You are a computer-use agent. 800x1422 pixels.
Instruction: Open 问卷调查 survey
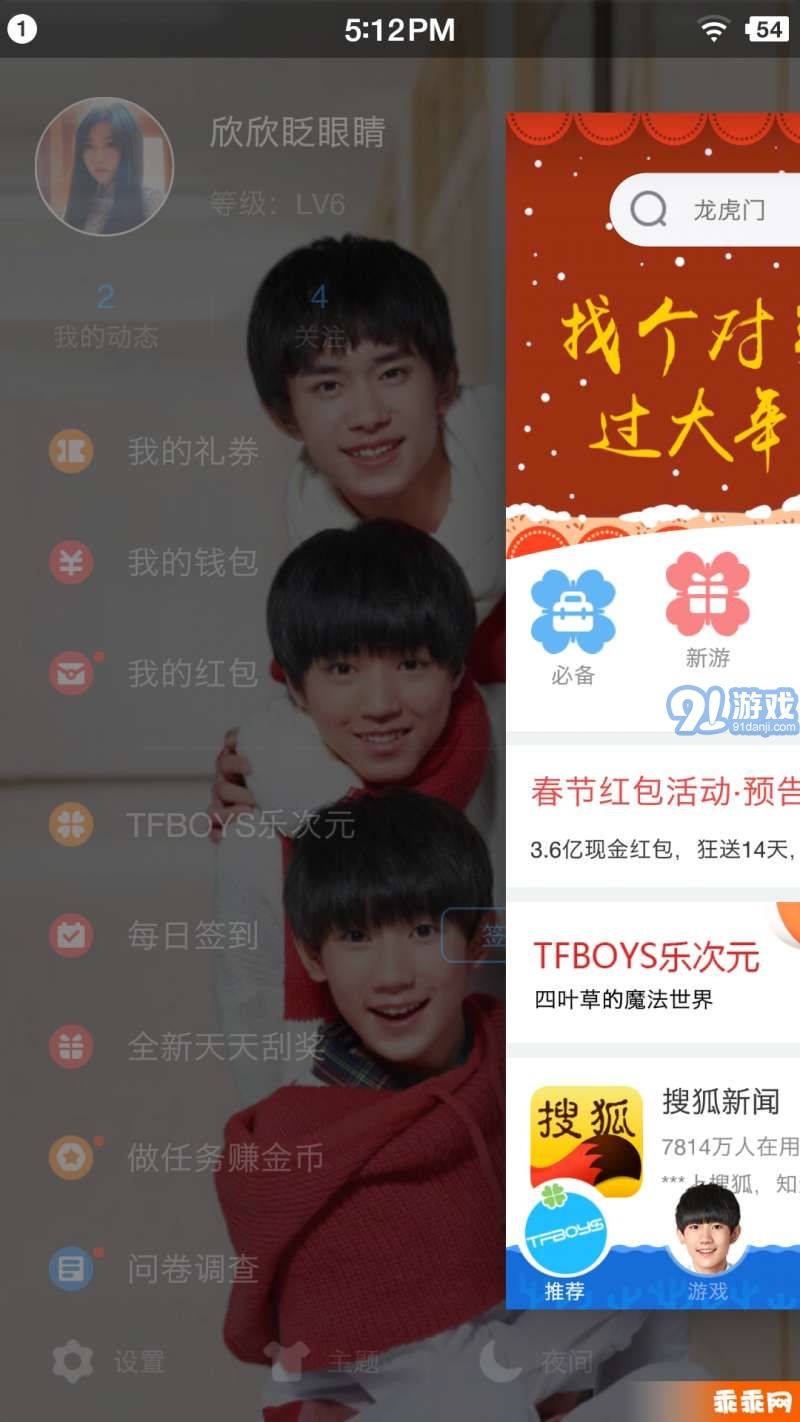(192, 1269)
